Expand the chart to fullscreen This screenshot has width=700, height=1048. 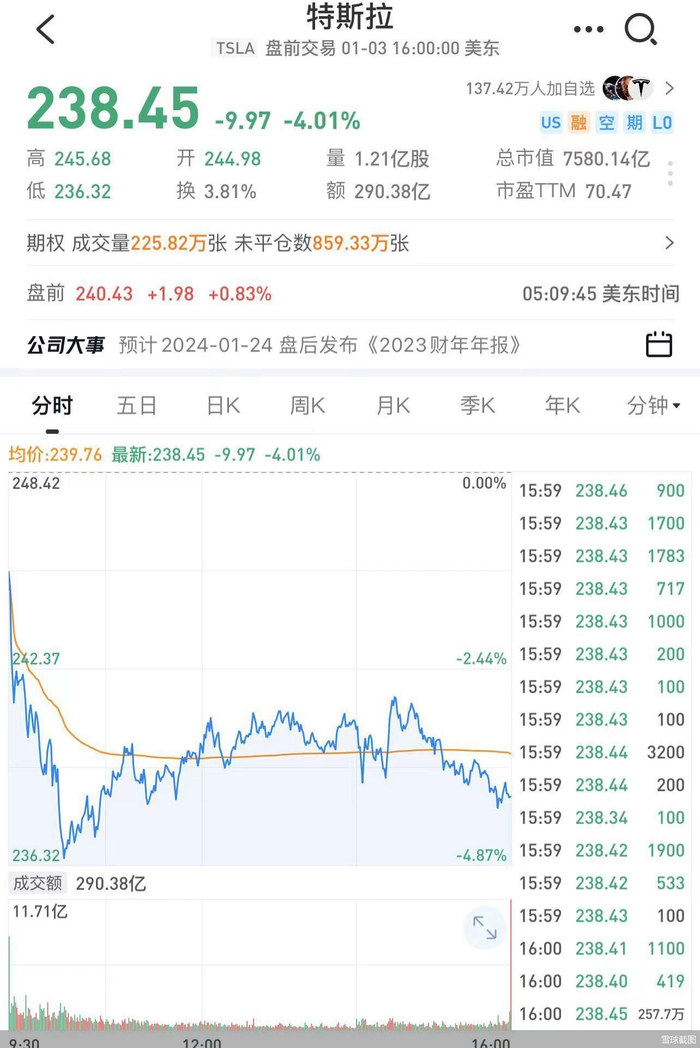485,928
